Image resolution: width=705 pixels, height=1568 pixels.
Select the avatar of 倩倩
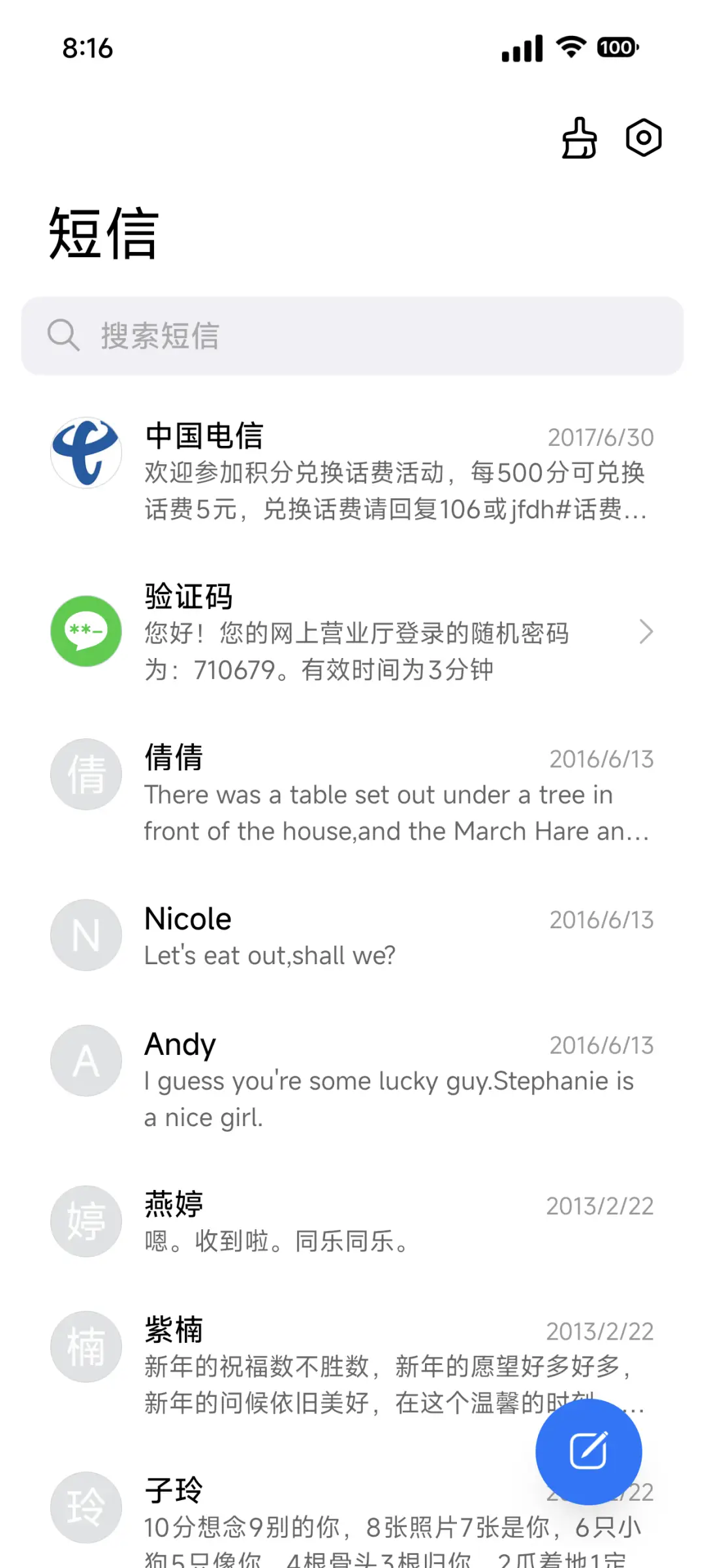[x=86, y=774]
